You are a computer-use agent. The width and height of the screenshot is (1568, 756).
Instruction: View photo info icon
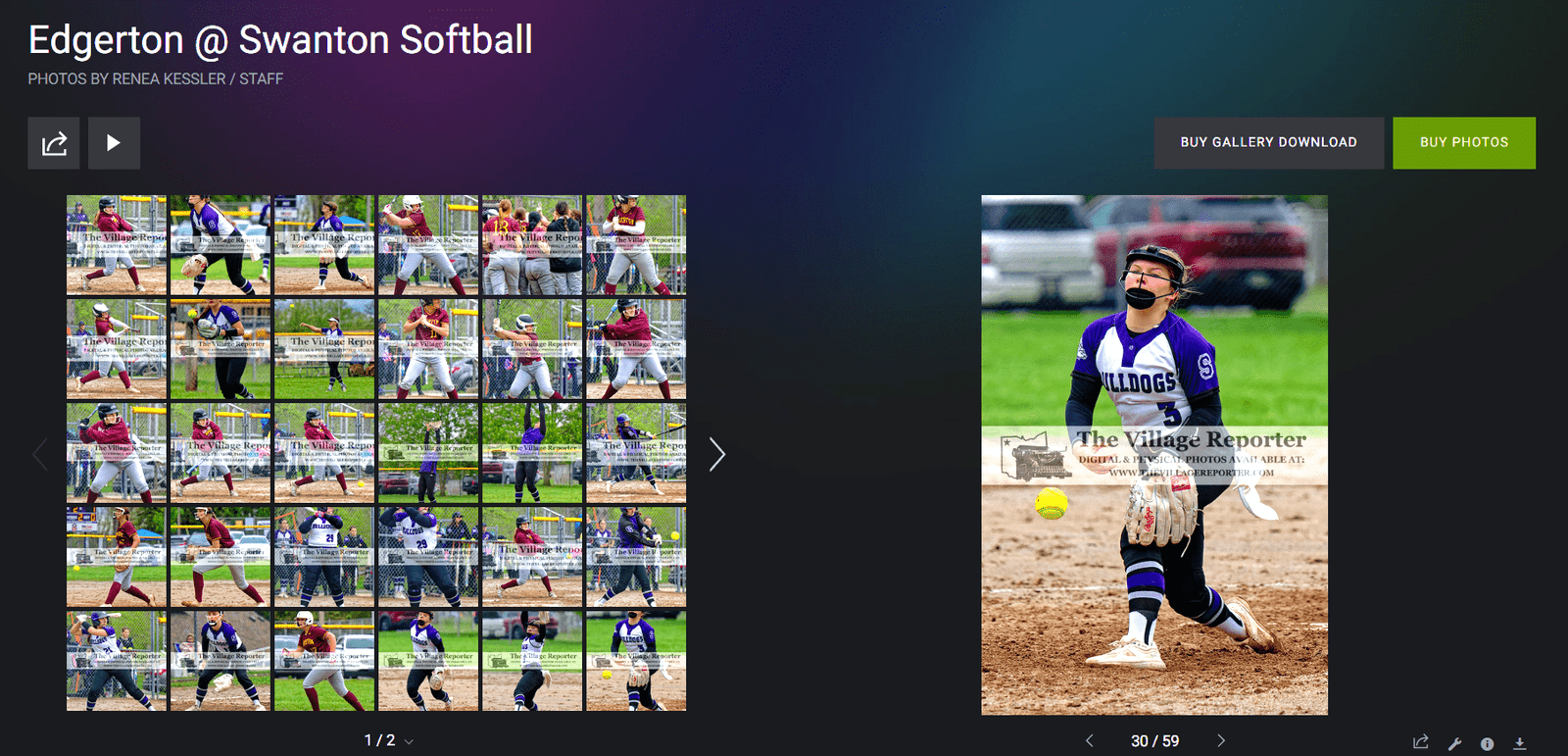tap(1487, 743)
